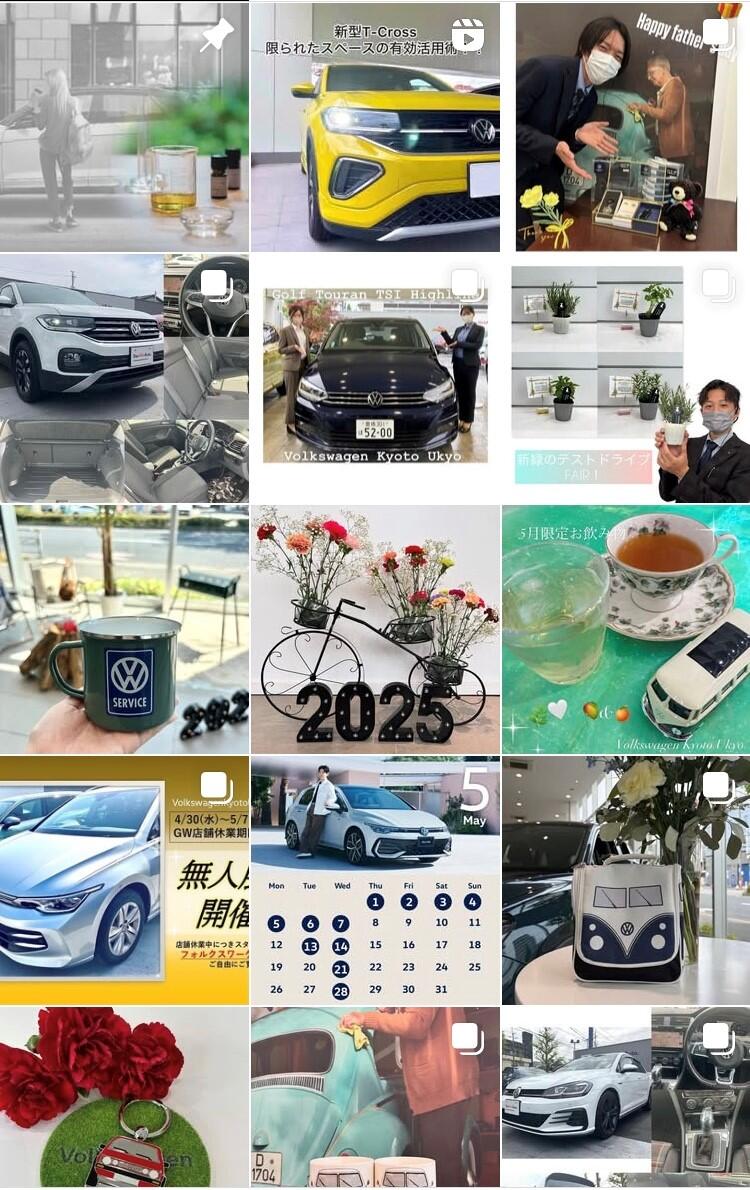Open the white Golf with dashboard post
The width and height of the screenshot is (750, 1190).
pyautogui.click(x=626, y=1097)
